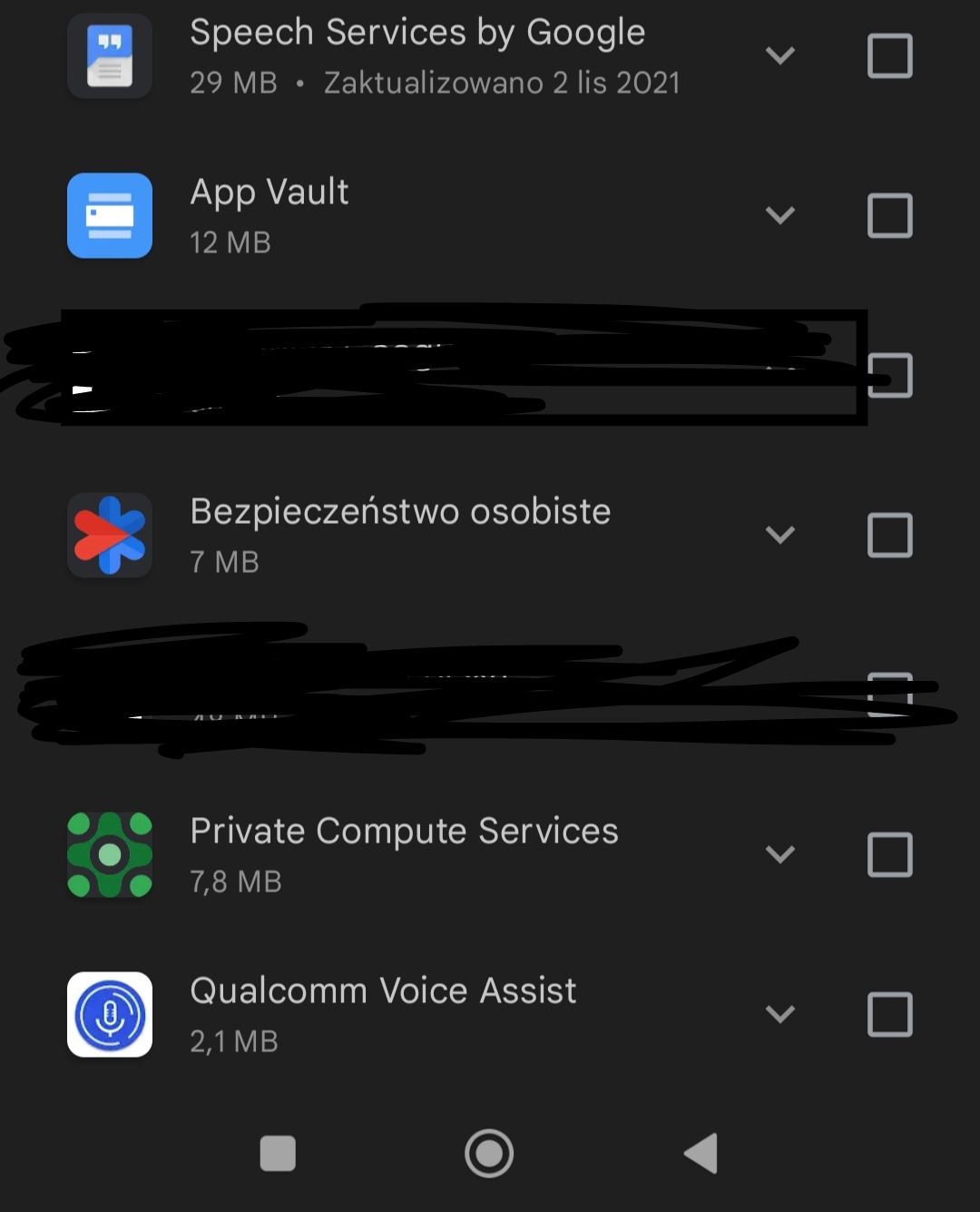Image resolution: width=980 pixels, height=1212 pixels.
Task: Tick the App Vault checkbox
Action: tap(889, 216)
